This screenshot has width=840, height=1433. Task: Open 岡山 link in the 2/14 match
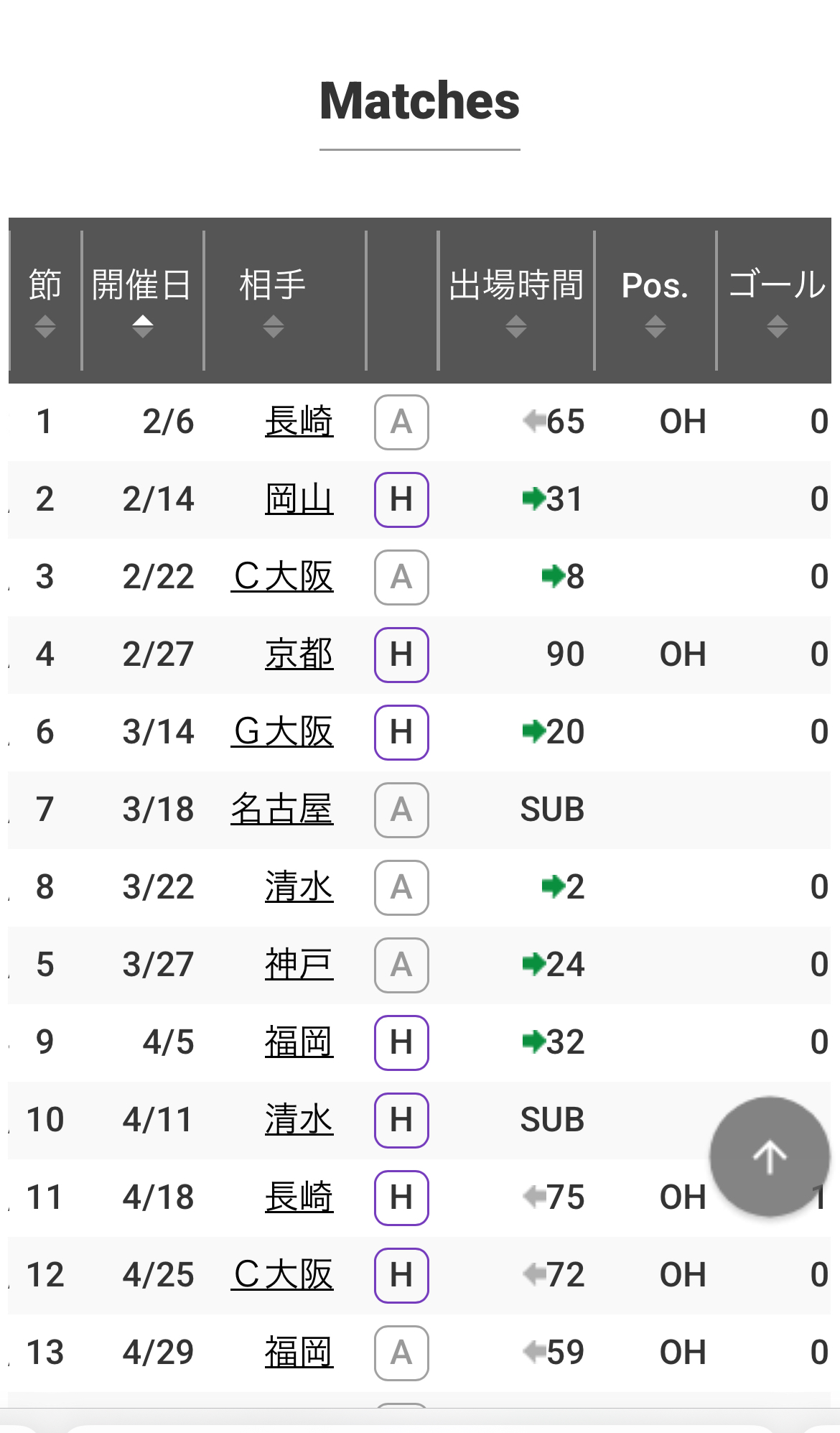pos(299,499)
